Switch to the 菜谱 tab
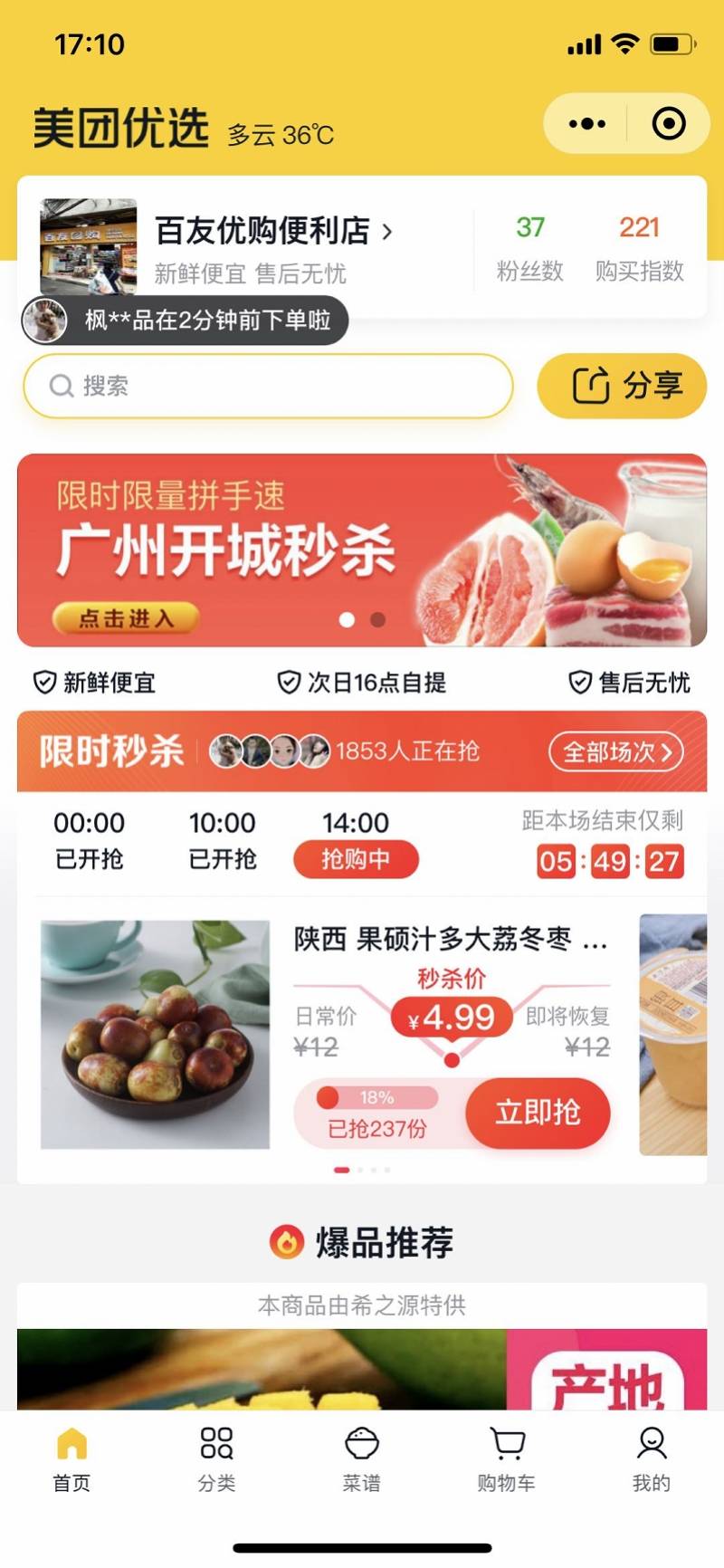 362,1458
